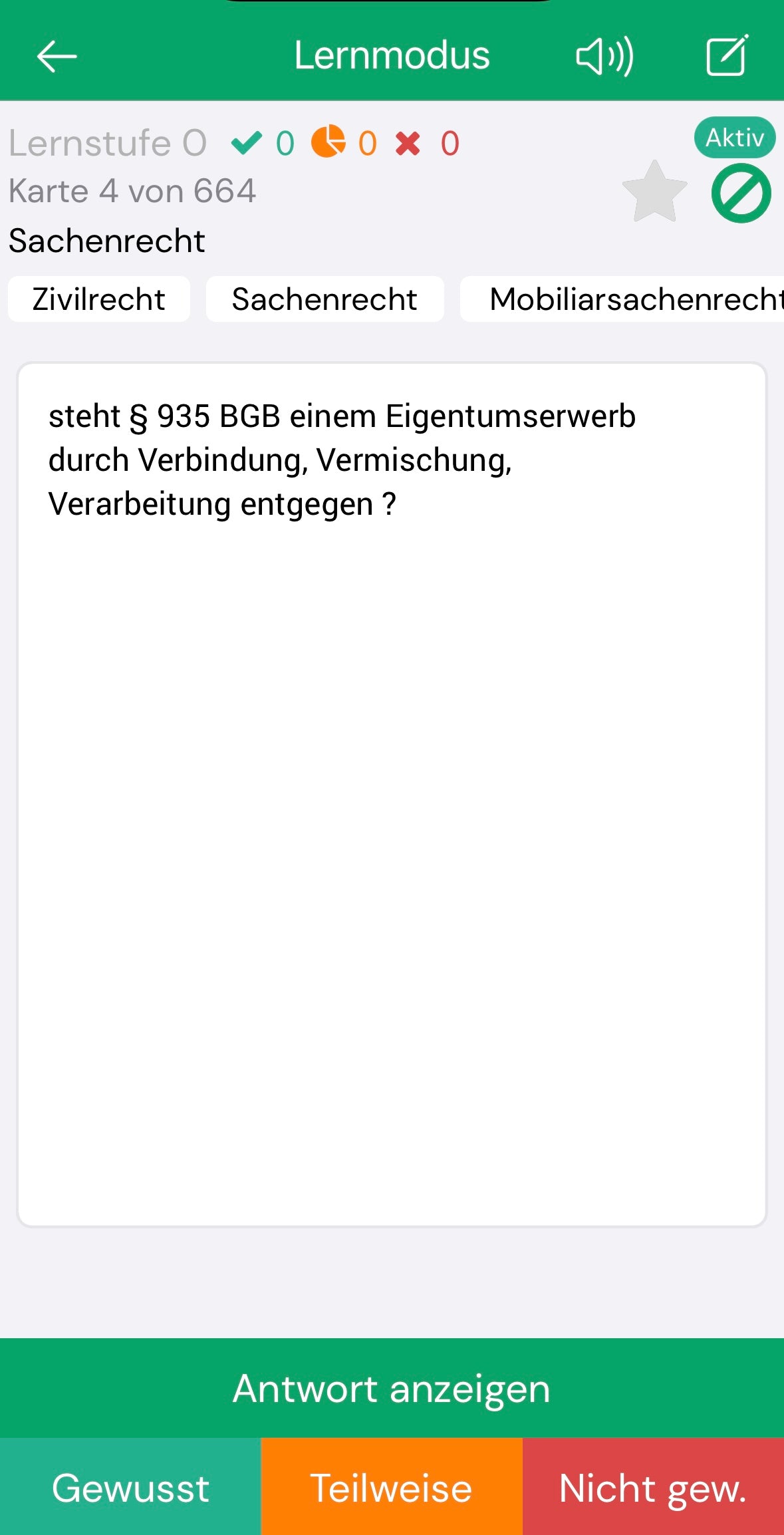Viewport: 784px width, 1535px height.
Task: Go back from Lernmodus
Action: (x=57, y=57)
